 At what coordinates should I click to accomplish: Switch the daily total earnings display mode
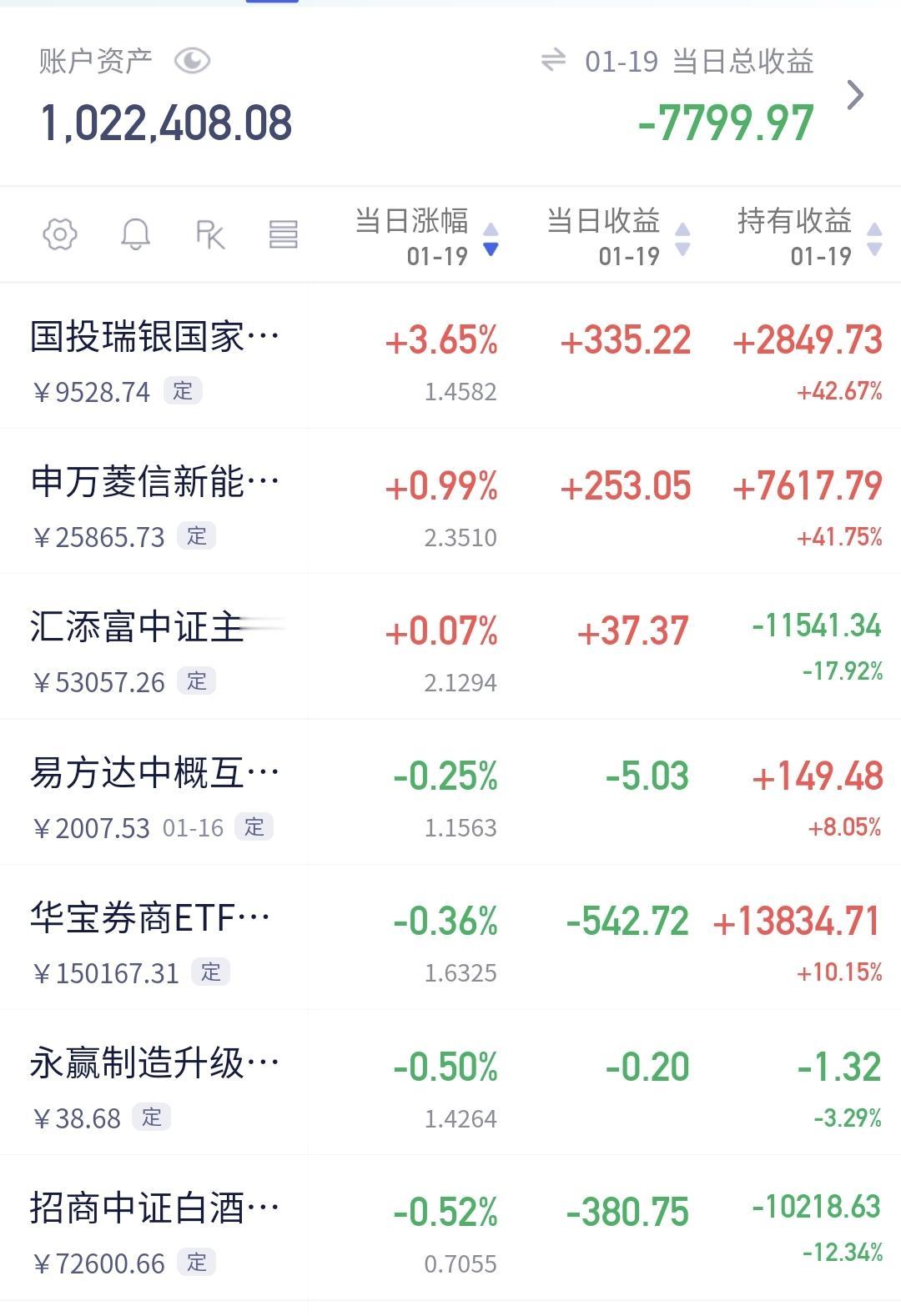click(x=553, y=60)
